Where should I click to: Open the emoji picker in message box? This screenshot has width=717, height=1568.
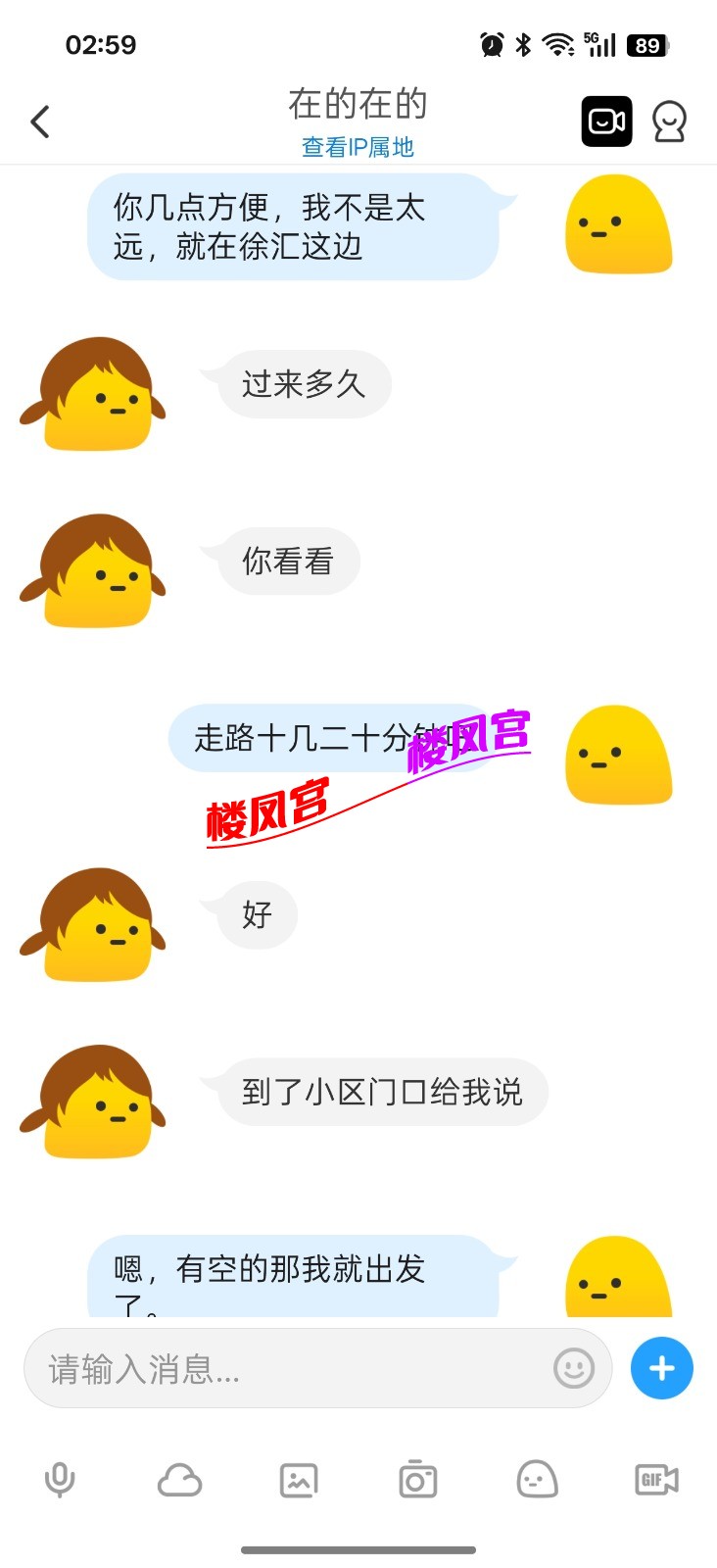574,1368
